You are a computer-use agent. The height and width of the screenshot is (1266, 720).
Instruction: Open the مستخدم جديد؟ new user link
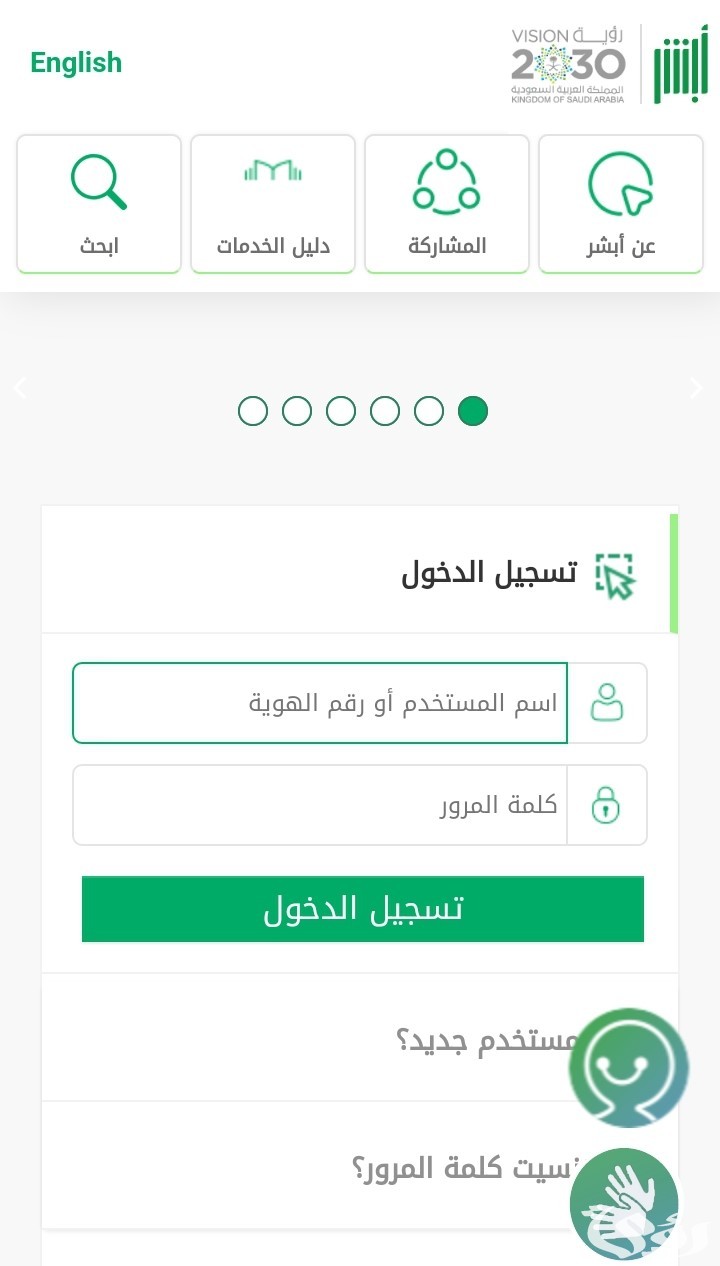click(488, 1039)
